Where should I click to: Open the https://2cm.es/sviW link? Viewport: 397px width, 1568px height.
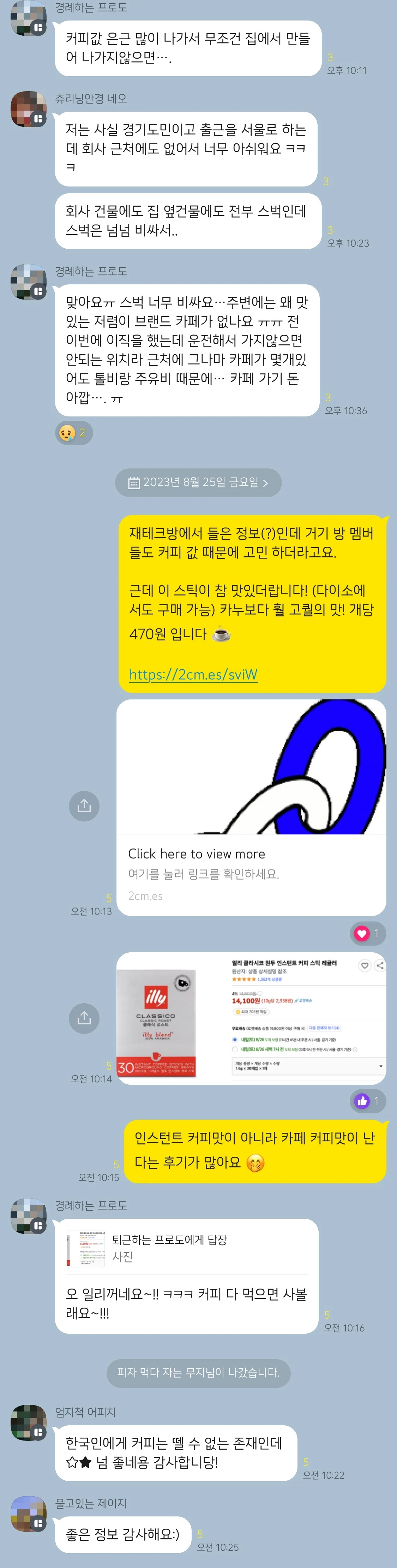pyautogui.click(x=193, y=674)
